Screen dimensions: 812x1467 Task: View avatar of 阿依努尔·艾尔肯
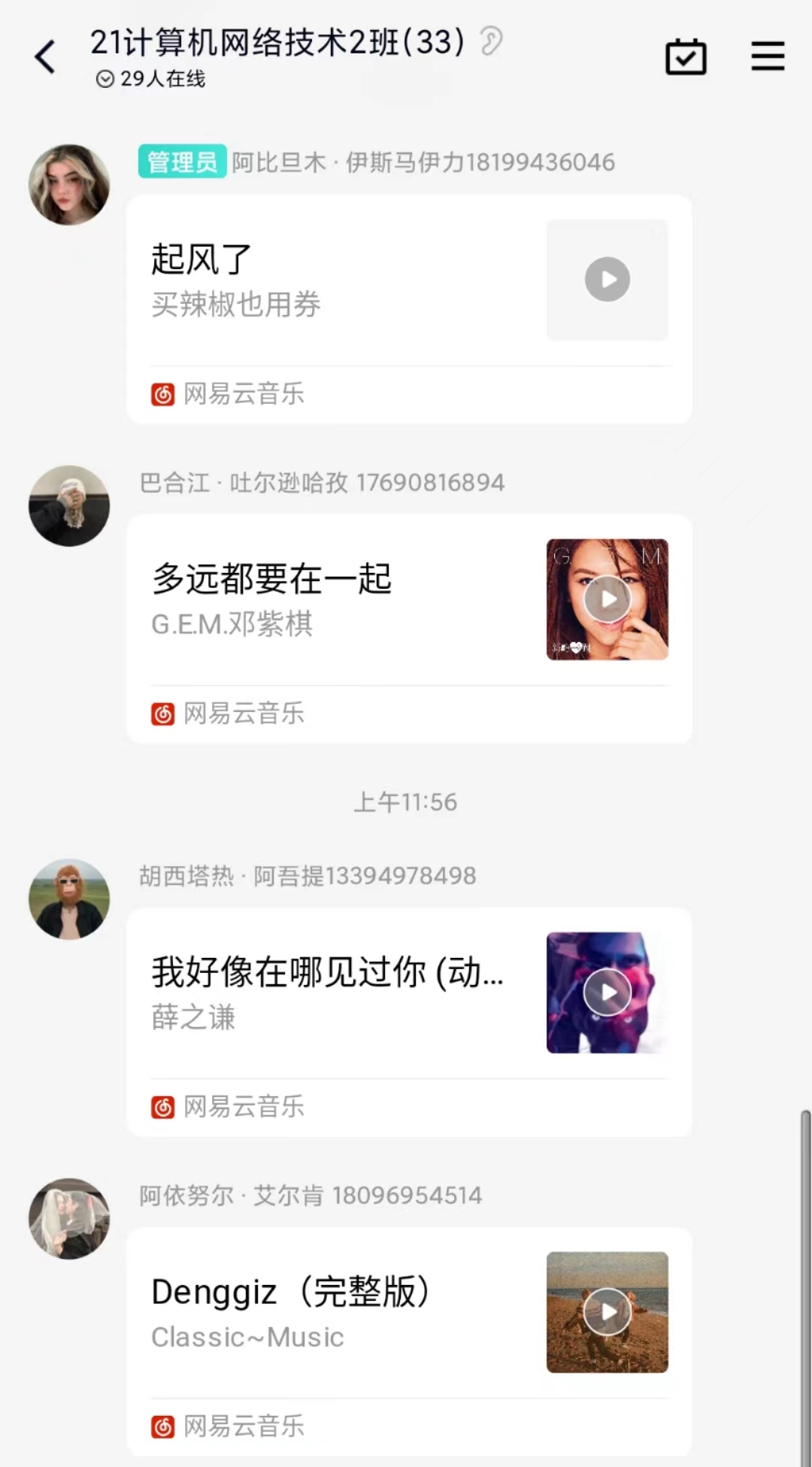(69, 1219)
